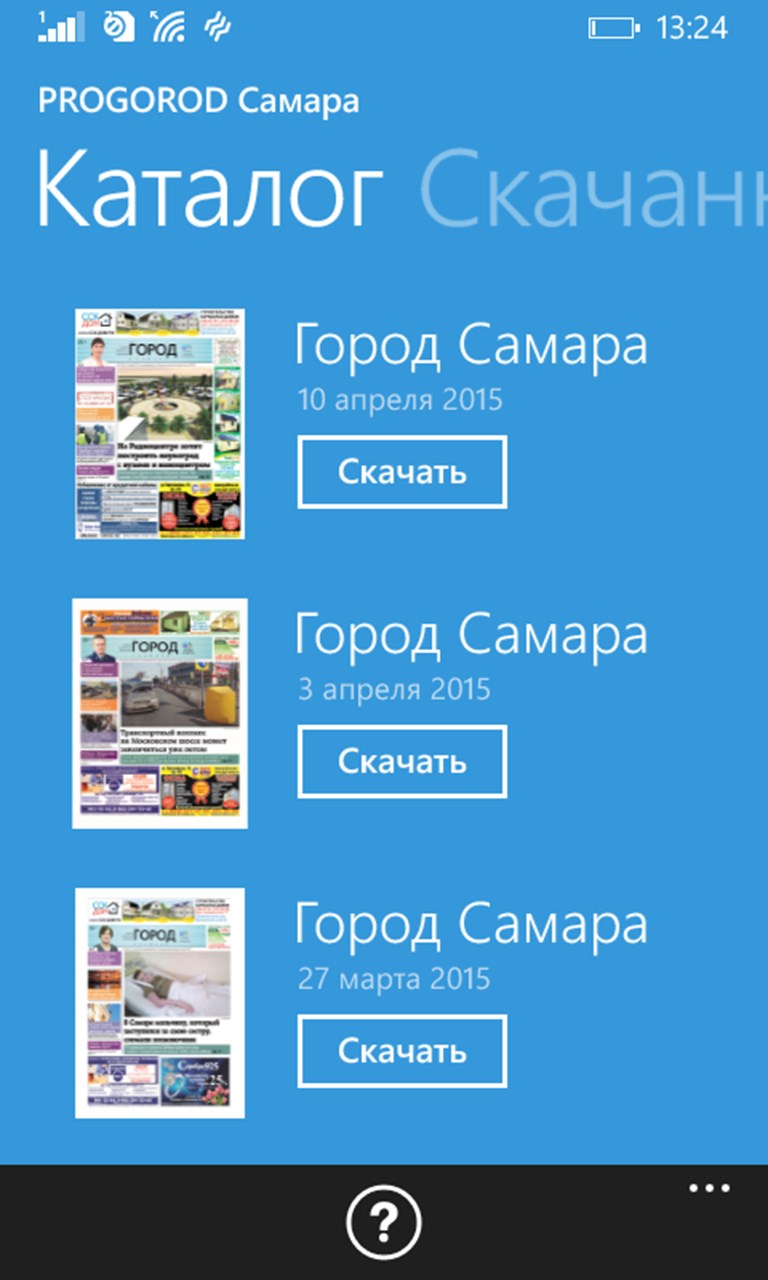Open the 3 апреля 2015 newspaper cover

click(160, 713)
